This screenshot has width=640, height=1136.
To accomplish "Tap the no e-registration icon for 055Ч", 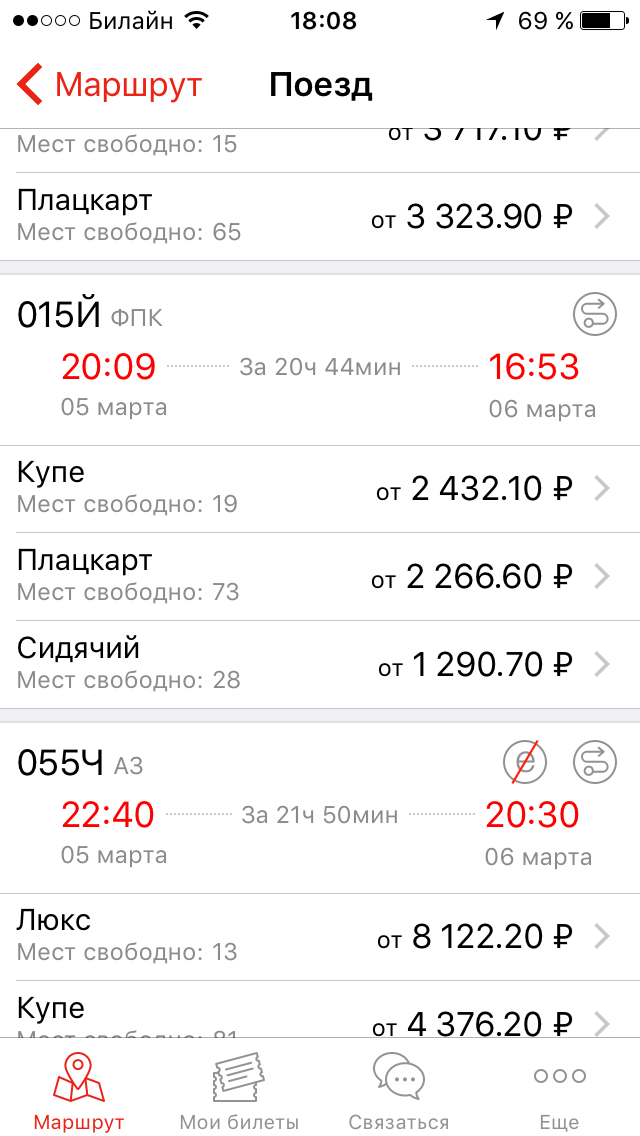I will click(x=525, y=763).
